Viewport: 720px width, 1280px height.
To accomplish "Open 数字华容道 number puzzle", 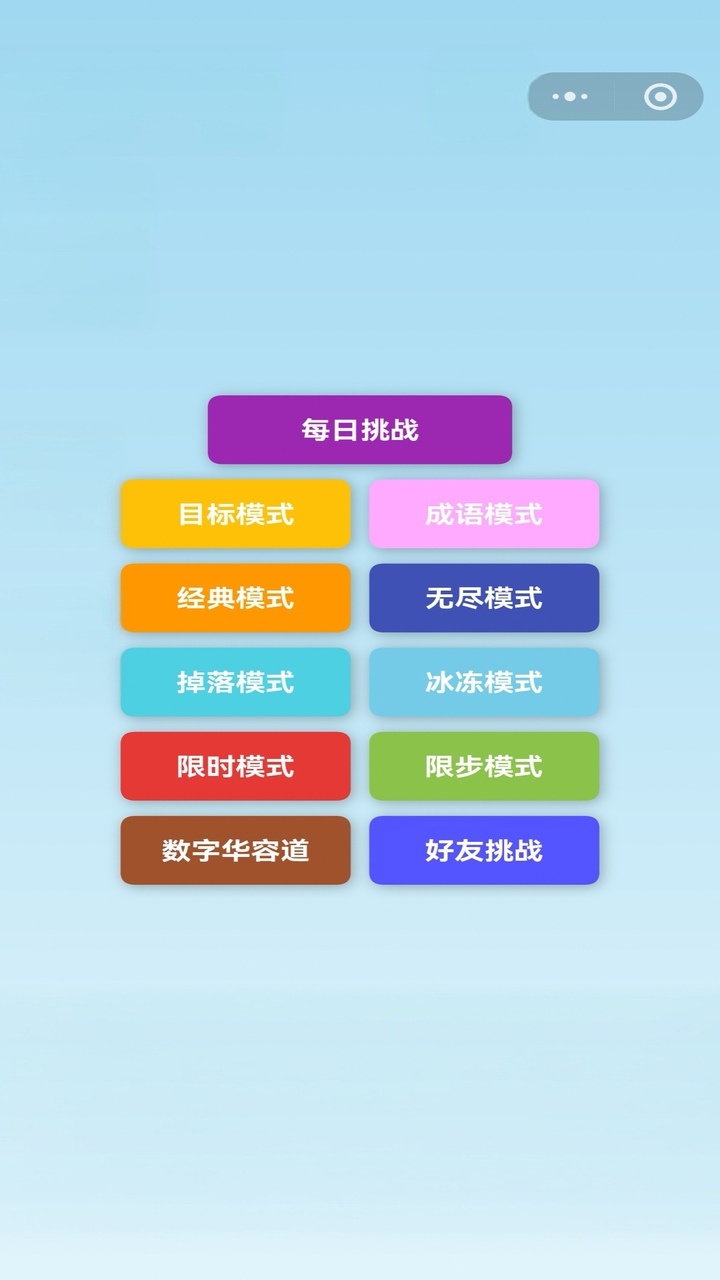I will click(236, 850).
